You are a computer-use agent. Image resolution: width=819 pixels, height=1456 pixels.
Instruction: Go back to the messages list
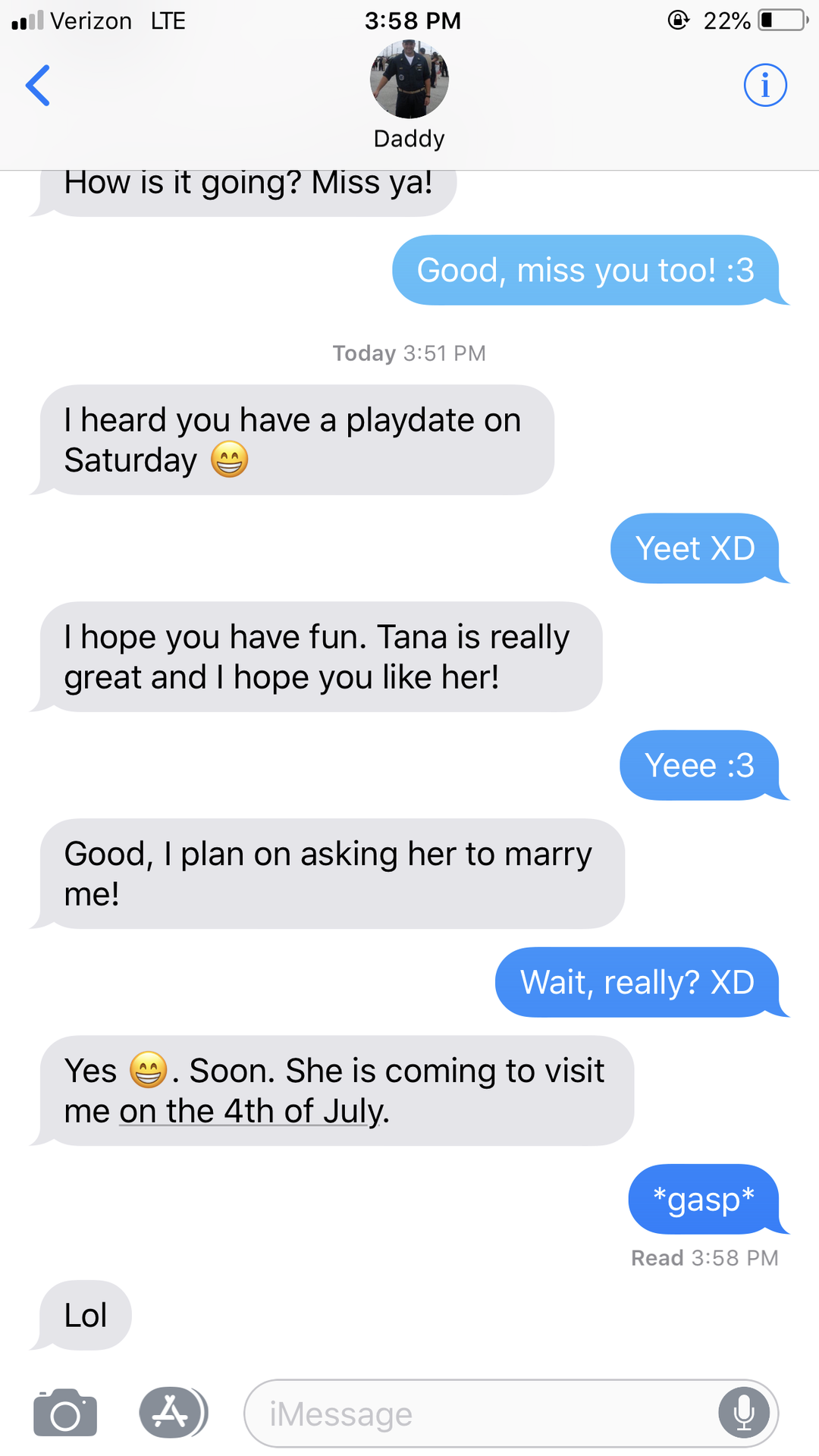[38, 85]
